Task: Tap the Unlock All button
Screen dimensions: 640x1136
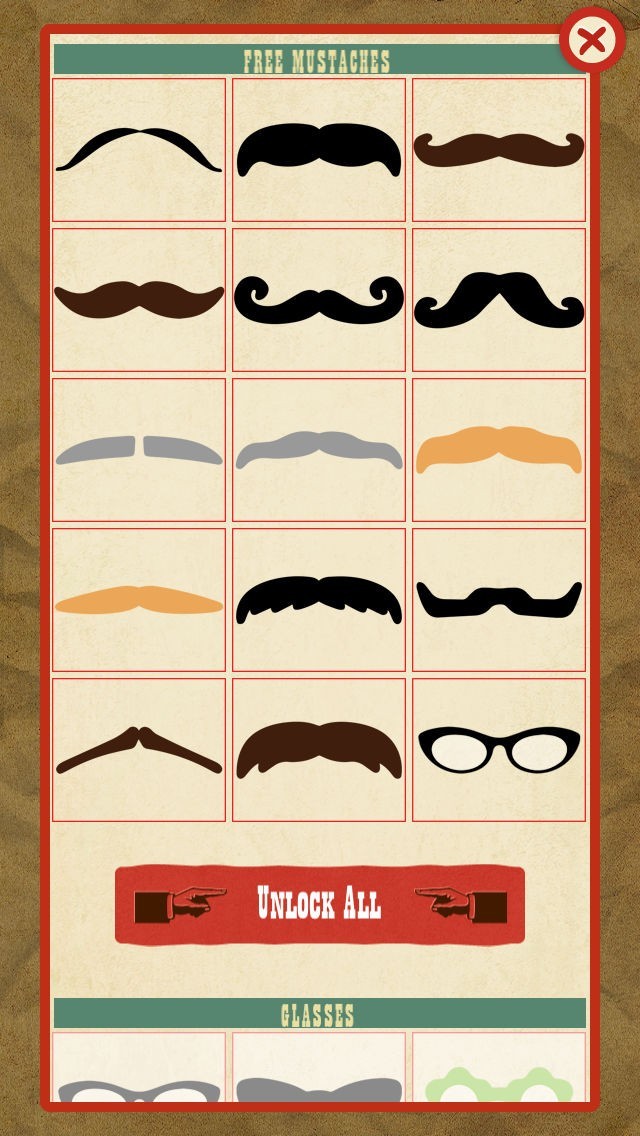Action: coord(320,904)
